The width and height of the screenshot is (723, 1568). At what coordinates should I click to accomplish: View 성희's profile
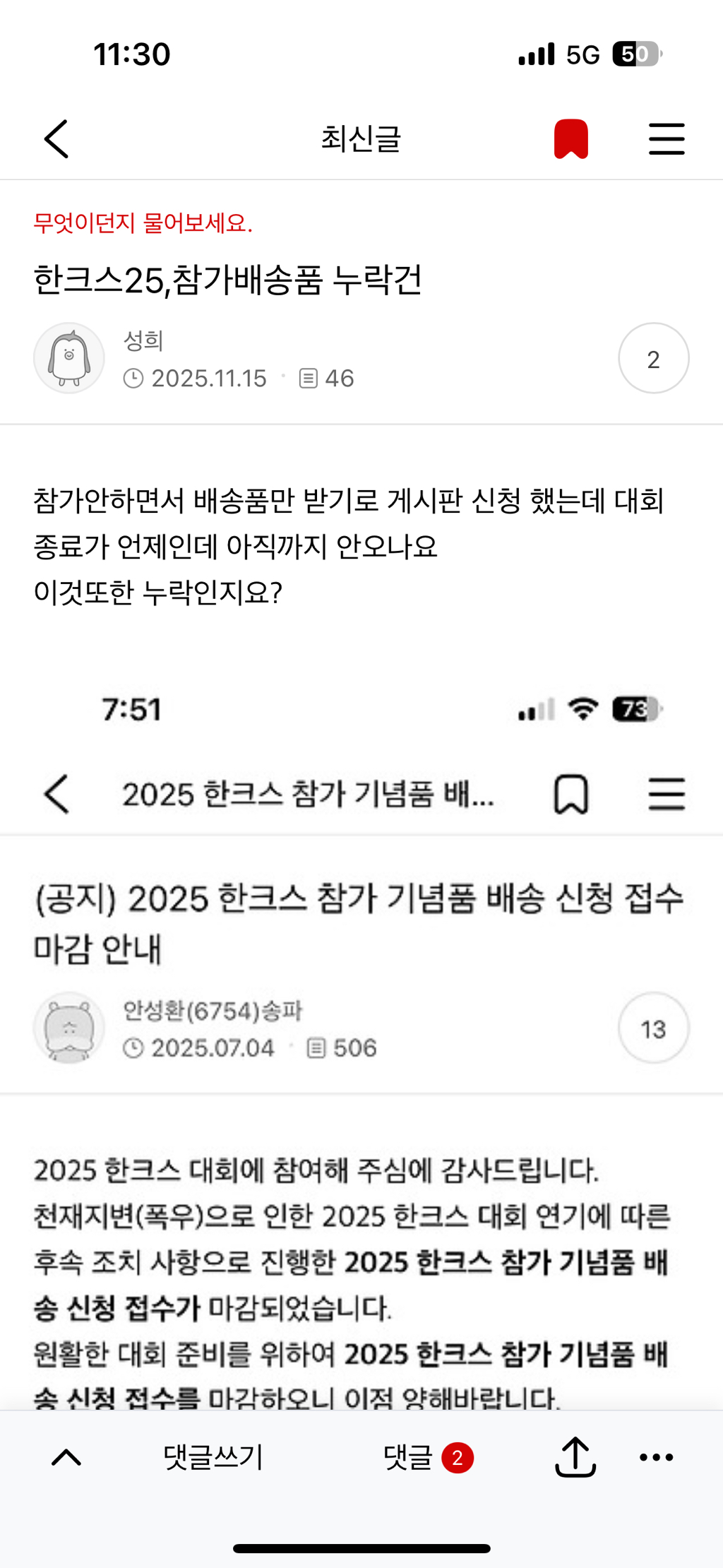tap(69, 358)
